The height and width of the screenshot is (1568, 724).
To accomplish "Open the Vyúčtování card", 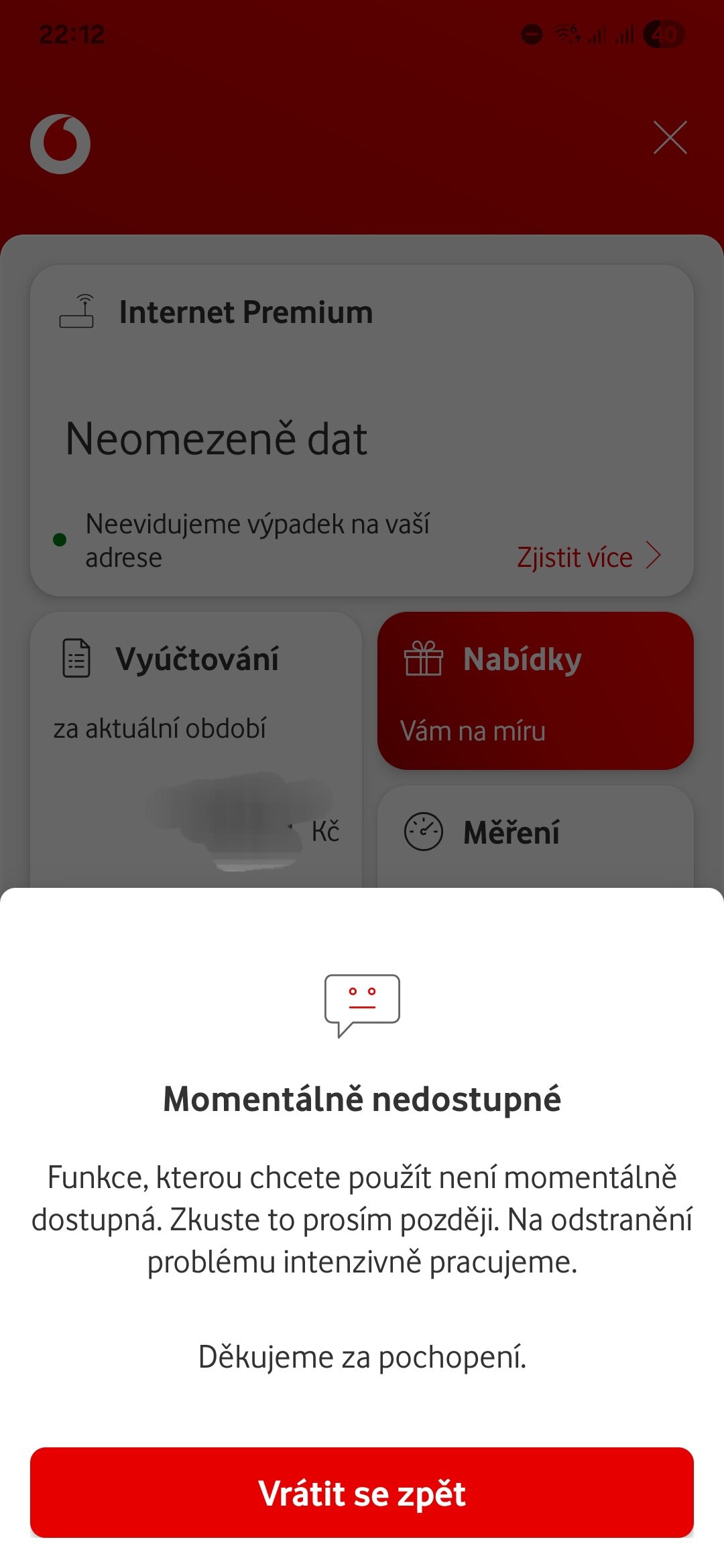I will coord(196,750).
